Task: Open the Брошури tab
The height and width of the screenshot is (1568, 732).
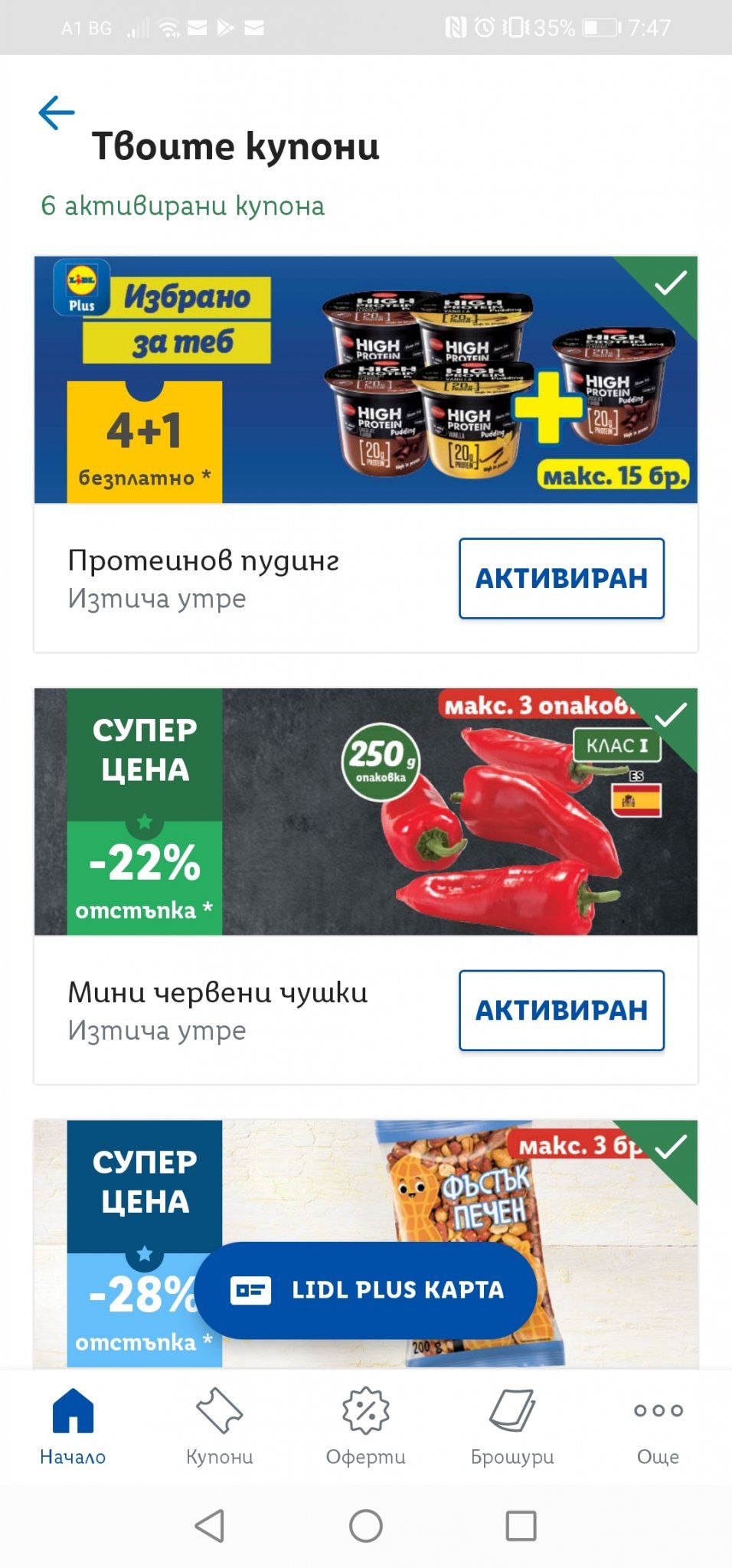Action: (x=512, y=1426)
